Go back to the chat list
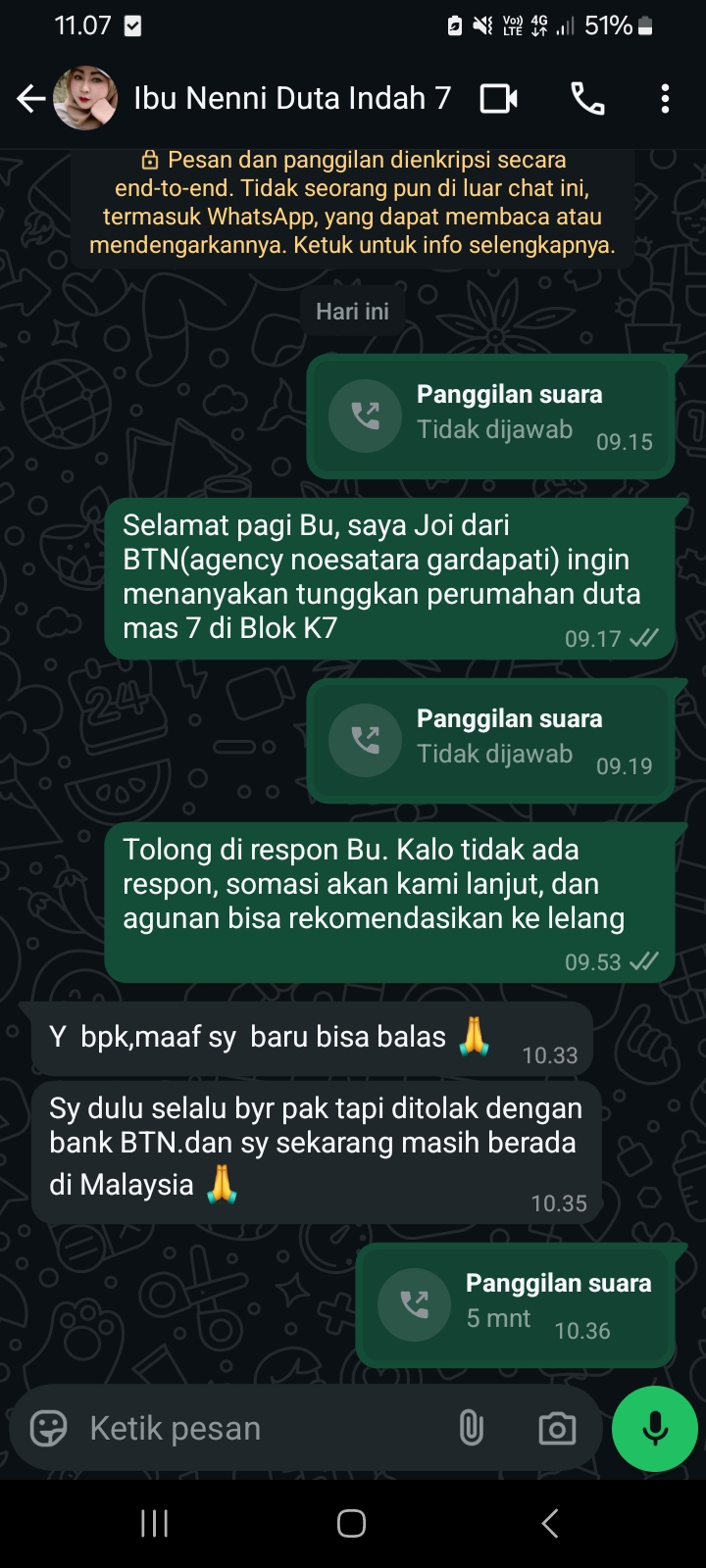 30,99
